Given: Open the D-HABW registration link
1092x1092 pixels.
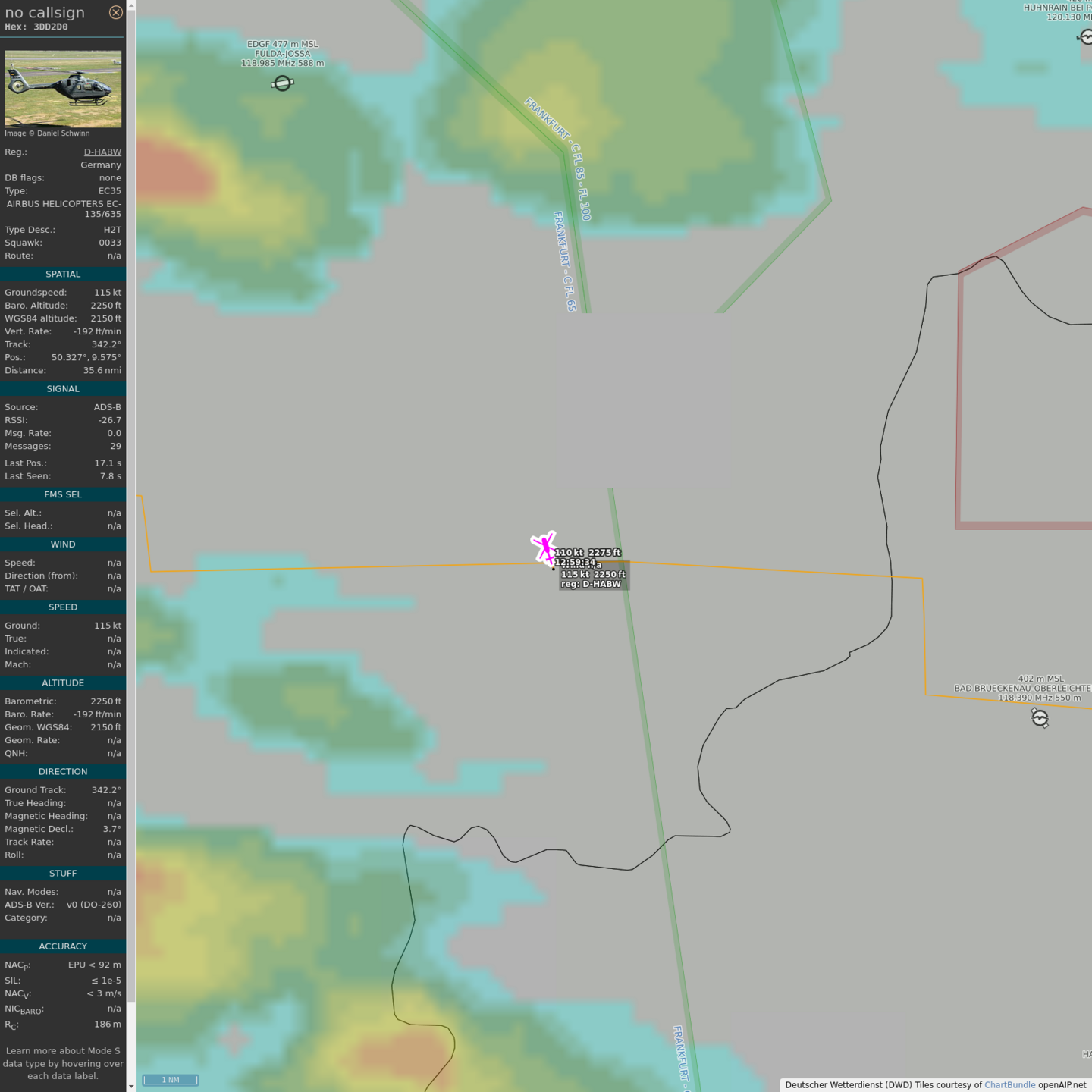Looking at the screenshot, I should [x=102, y=152].
